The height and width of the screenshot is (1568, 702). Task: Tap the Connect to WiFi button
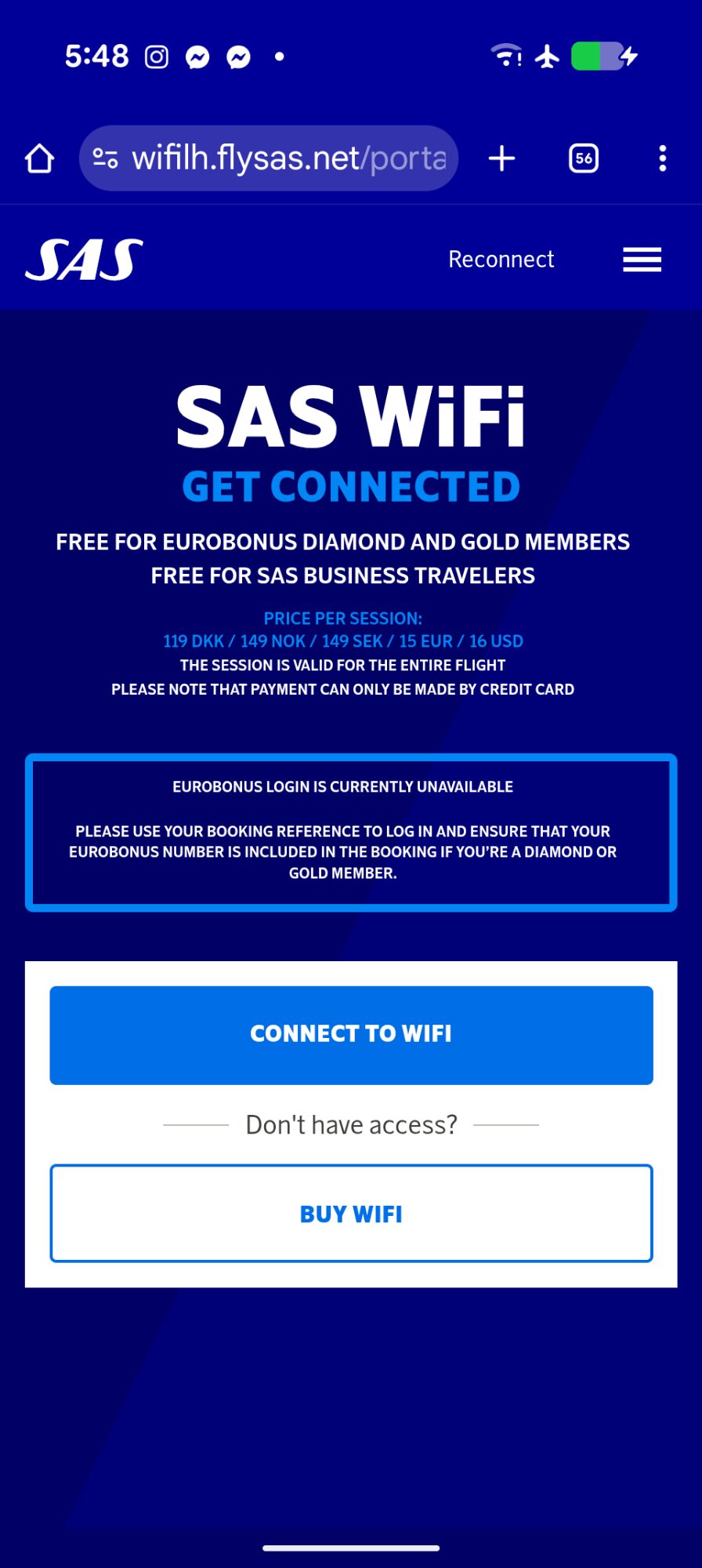coord(351,1035)
